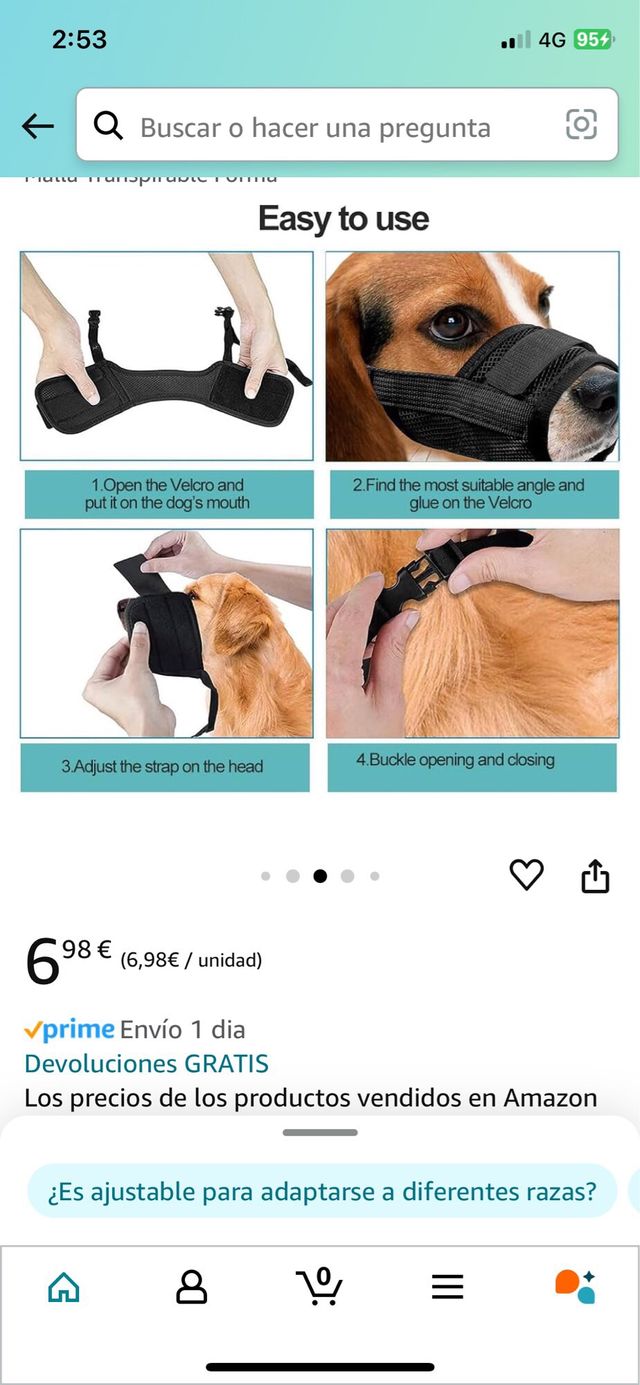
Task: Open the camera scan icon in search bar
Action: point(581,125)
